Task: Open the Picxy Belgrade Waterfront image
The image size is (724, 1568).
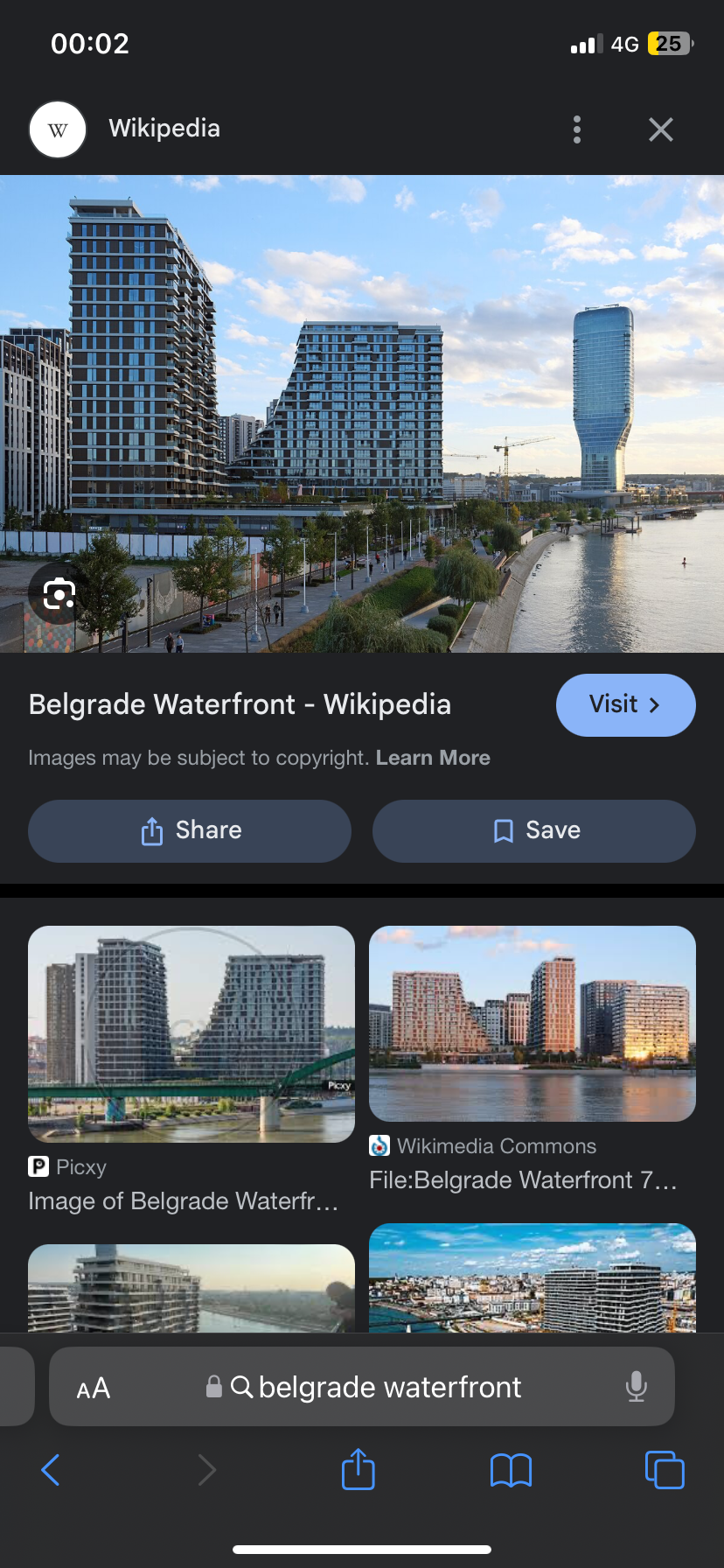Action: (191, 1033)
